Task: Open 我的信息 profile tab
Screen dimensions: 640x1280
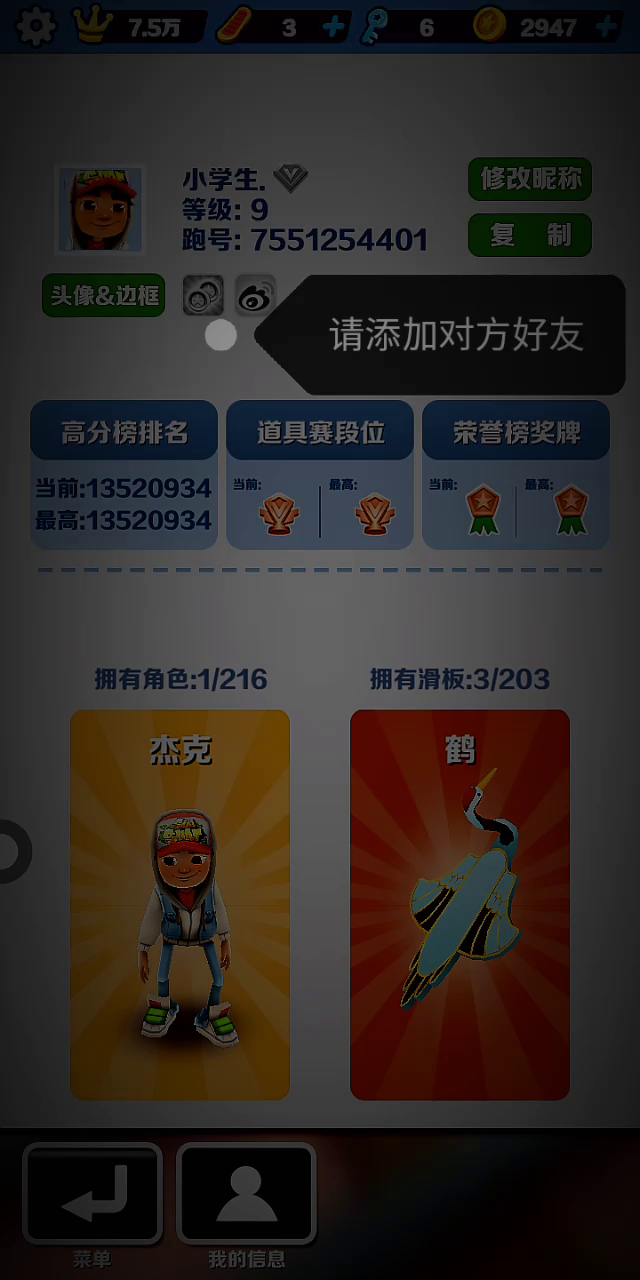Action: (246, 1195)
